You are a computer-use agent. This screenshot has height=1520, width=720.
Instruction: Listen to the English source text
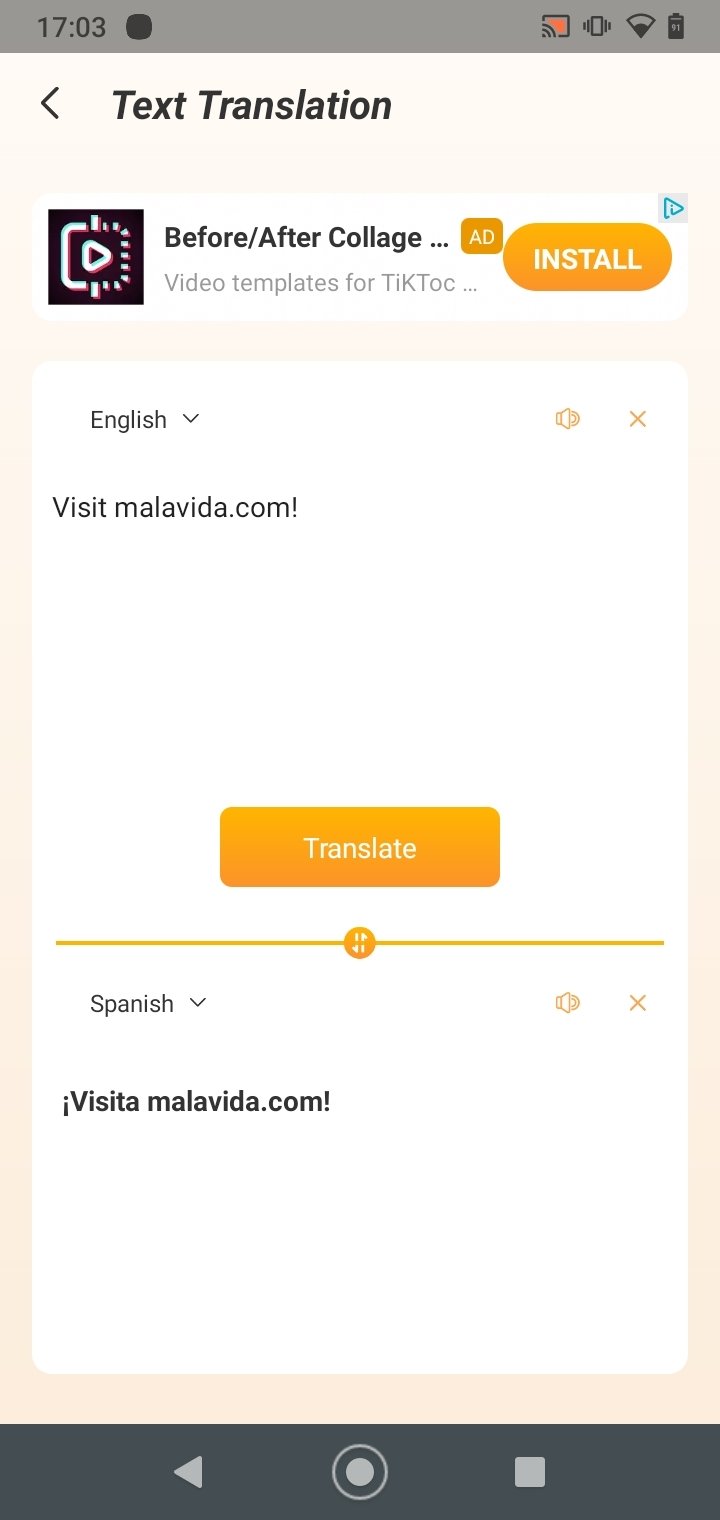pos(568,419)
